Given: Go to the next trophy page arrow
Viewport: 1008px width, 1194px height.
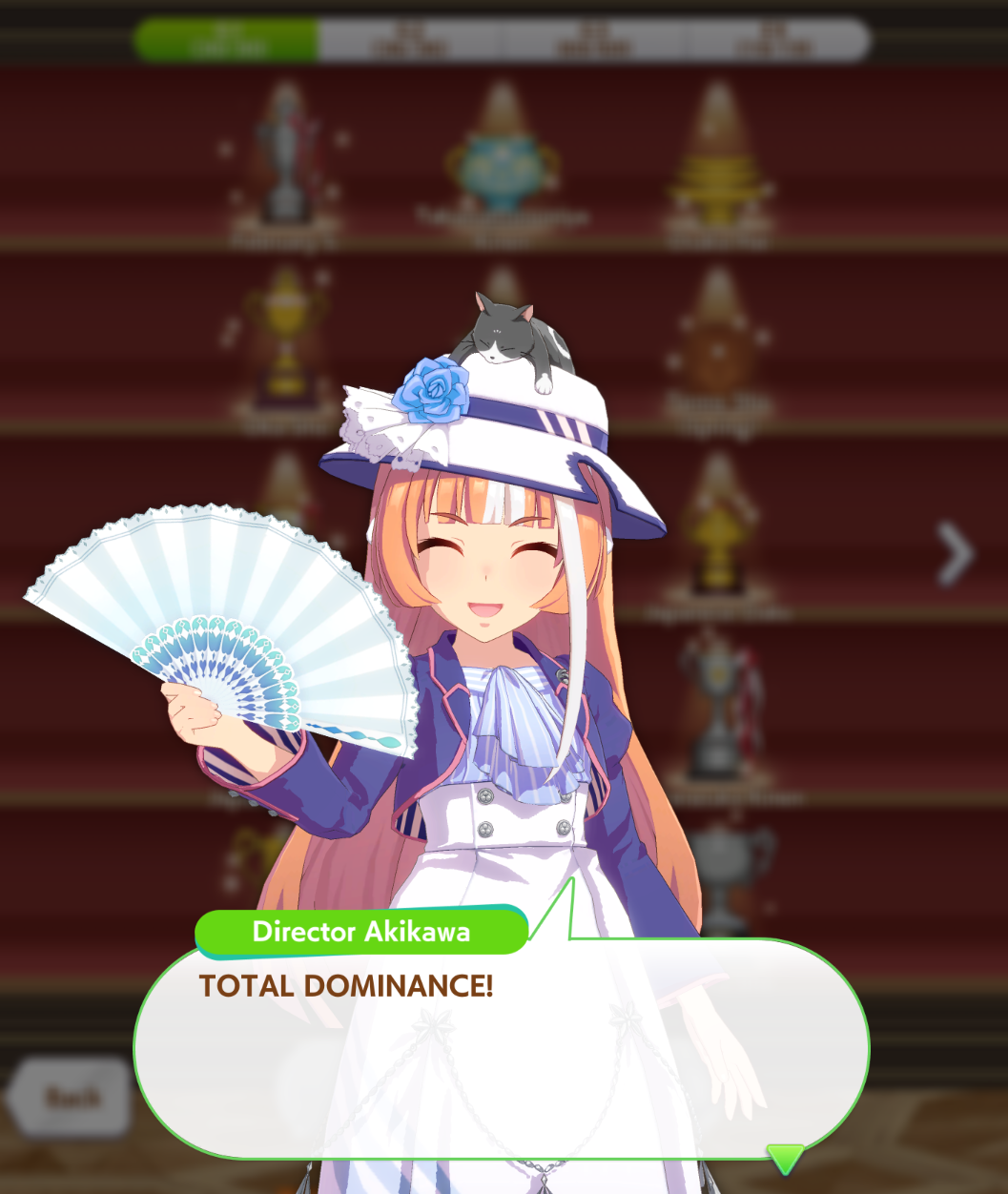Looking at the screenshot, I should [954, 552].
